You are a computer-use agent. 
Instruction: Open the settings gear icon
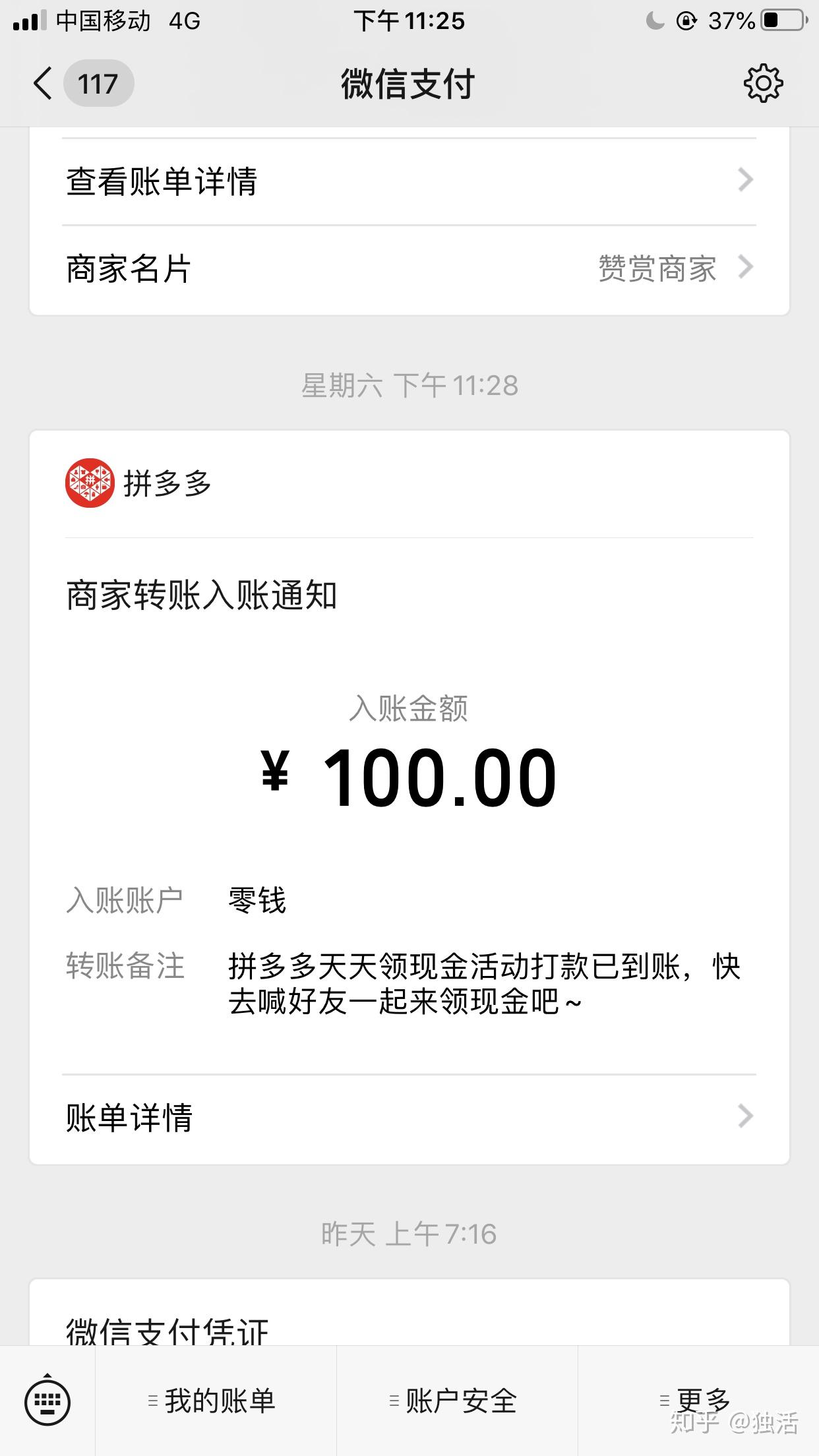(x=763, y=83)
